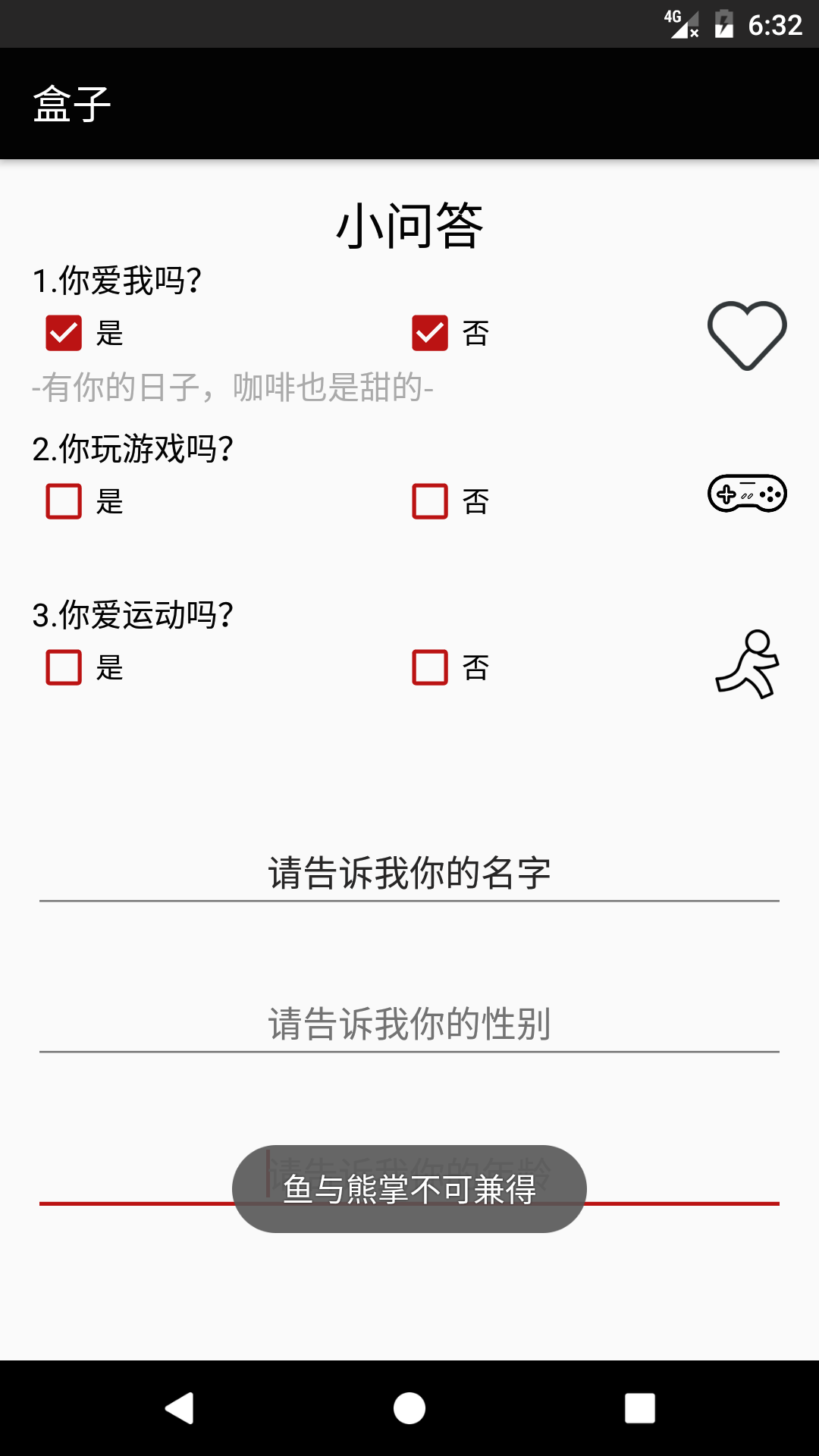Click the running figure icon beside question 3

(x=747, y=666)
